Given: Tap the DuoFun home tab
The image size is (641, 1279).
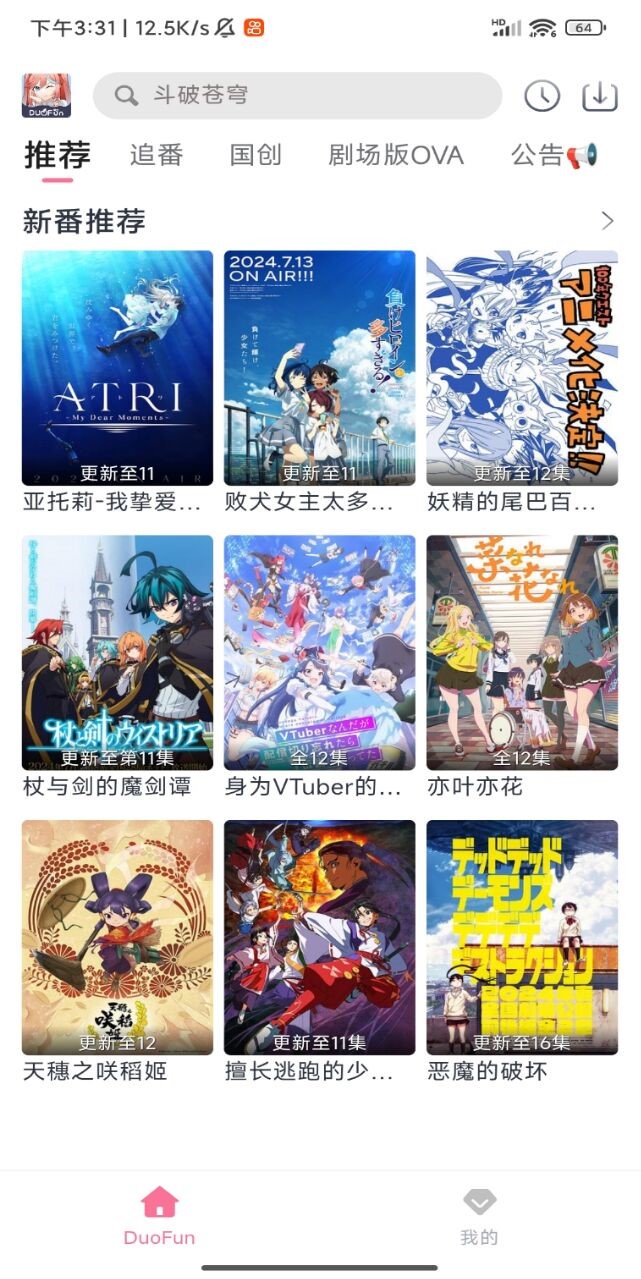Looking at the screenshot, I should [160, 1216].
